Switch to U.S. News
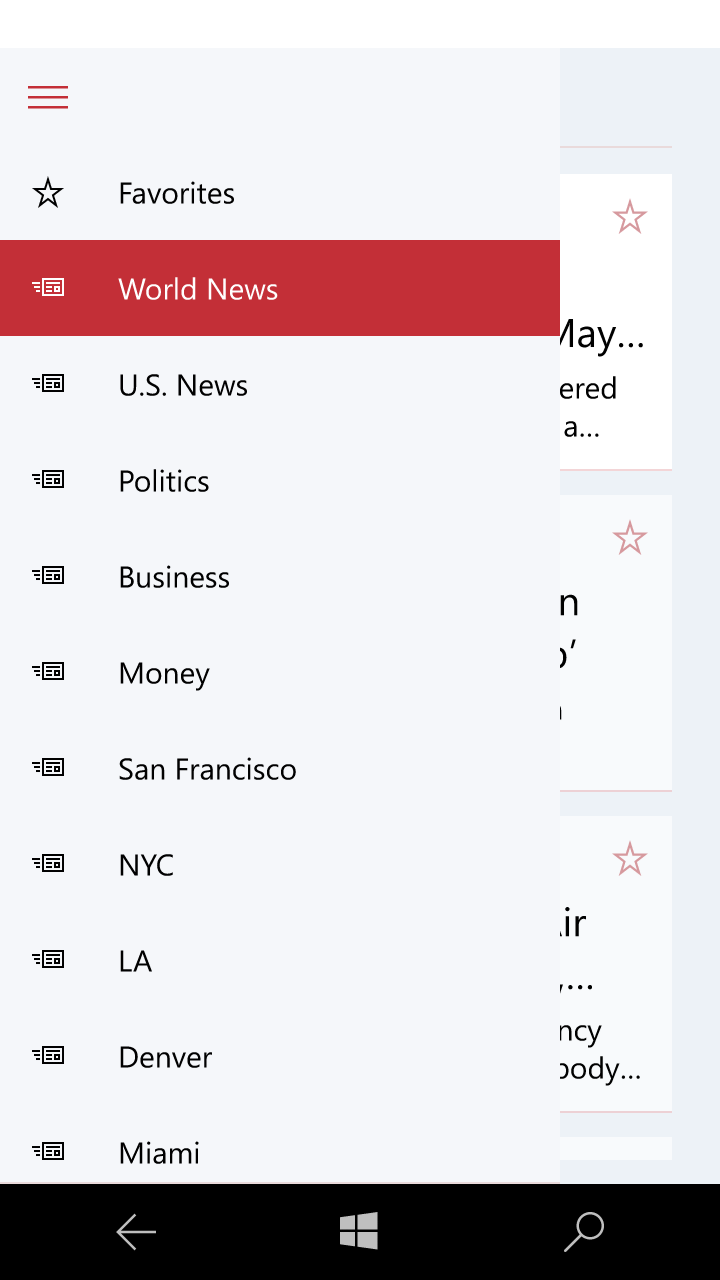The width and height of the screenshot is (720, 1280). (183, 385)
